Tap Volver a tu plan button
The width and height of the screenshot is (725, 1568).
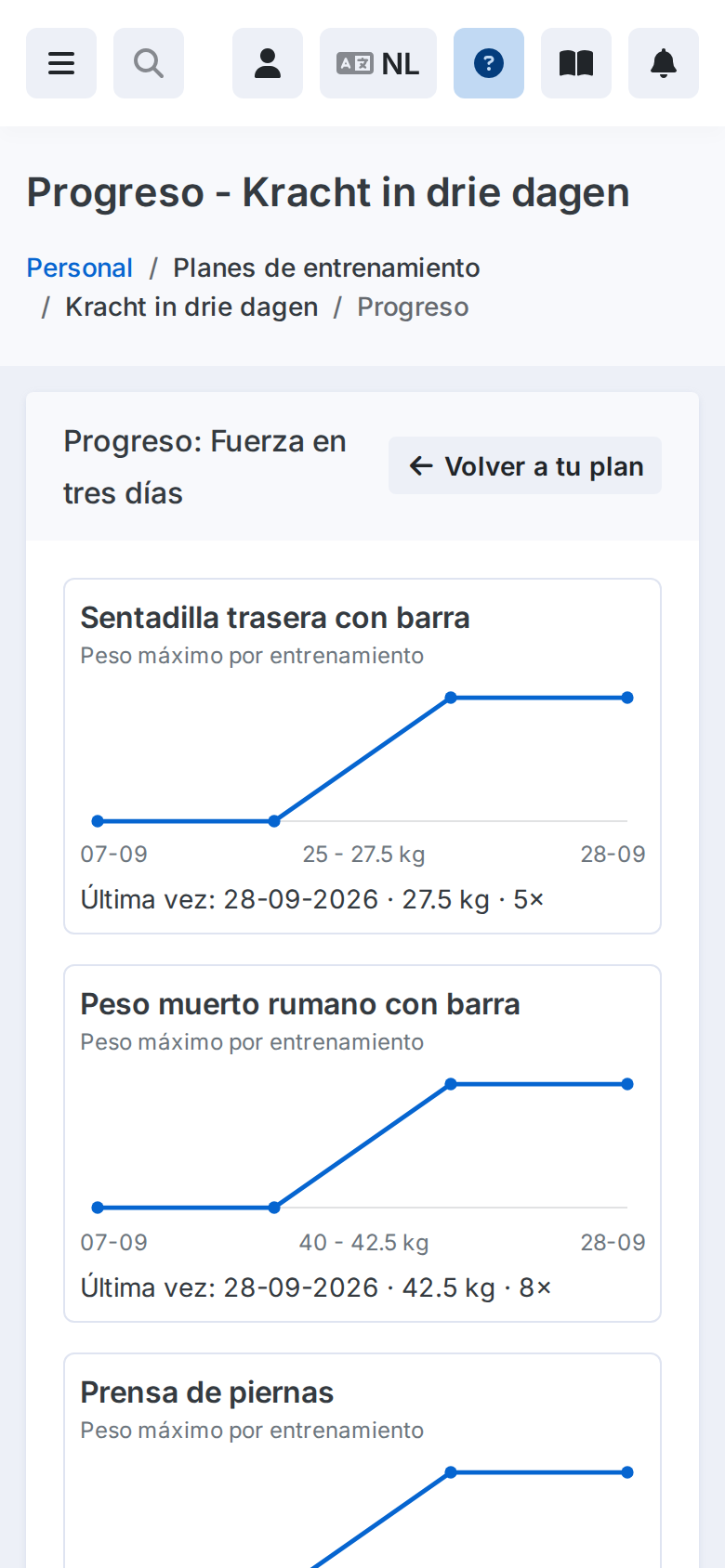(525, 465)
